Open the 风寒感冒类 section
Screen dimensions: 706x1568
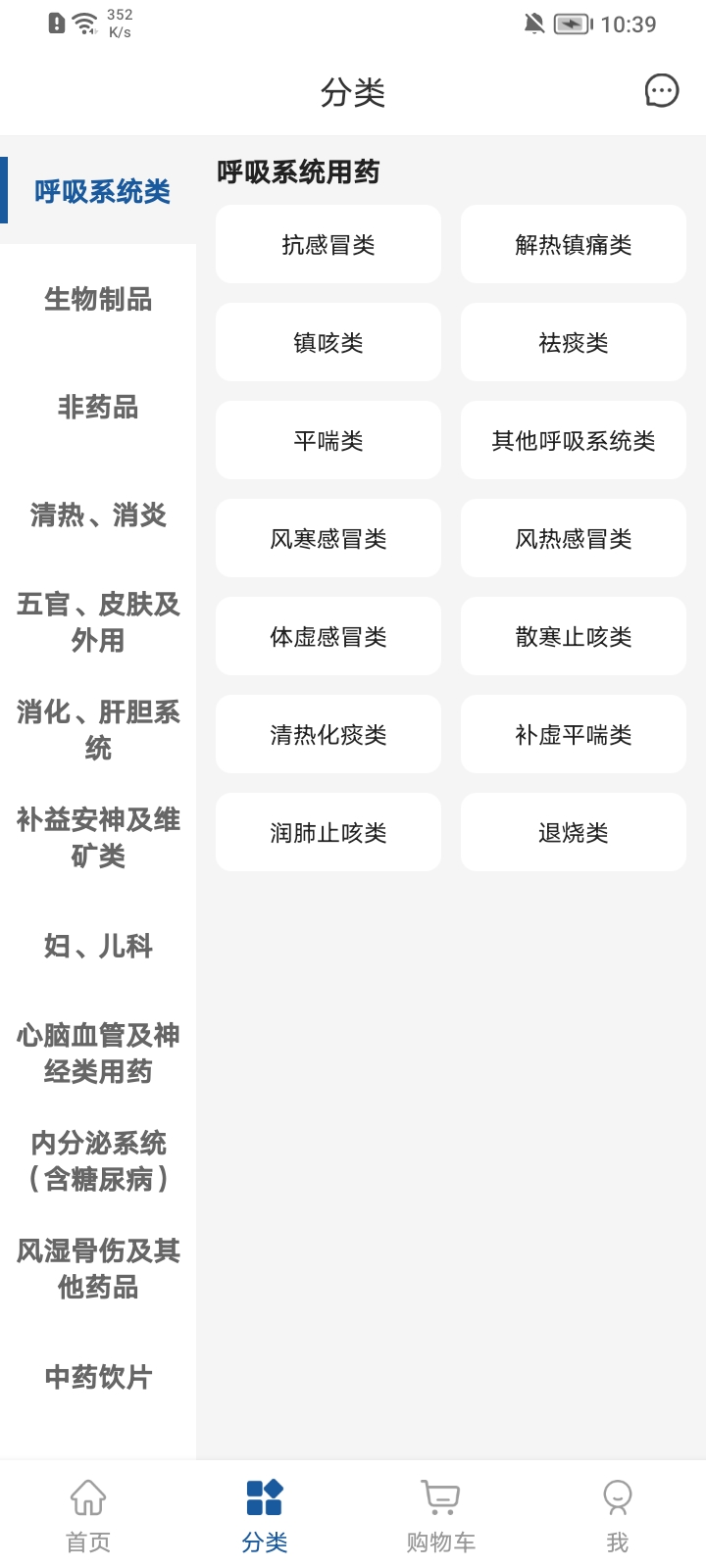point(328,538)
